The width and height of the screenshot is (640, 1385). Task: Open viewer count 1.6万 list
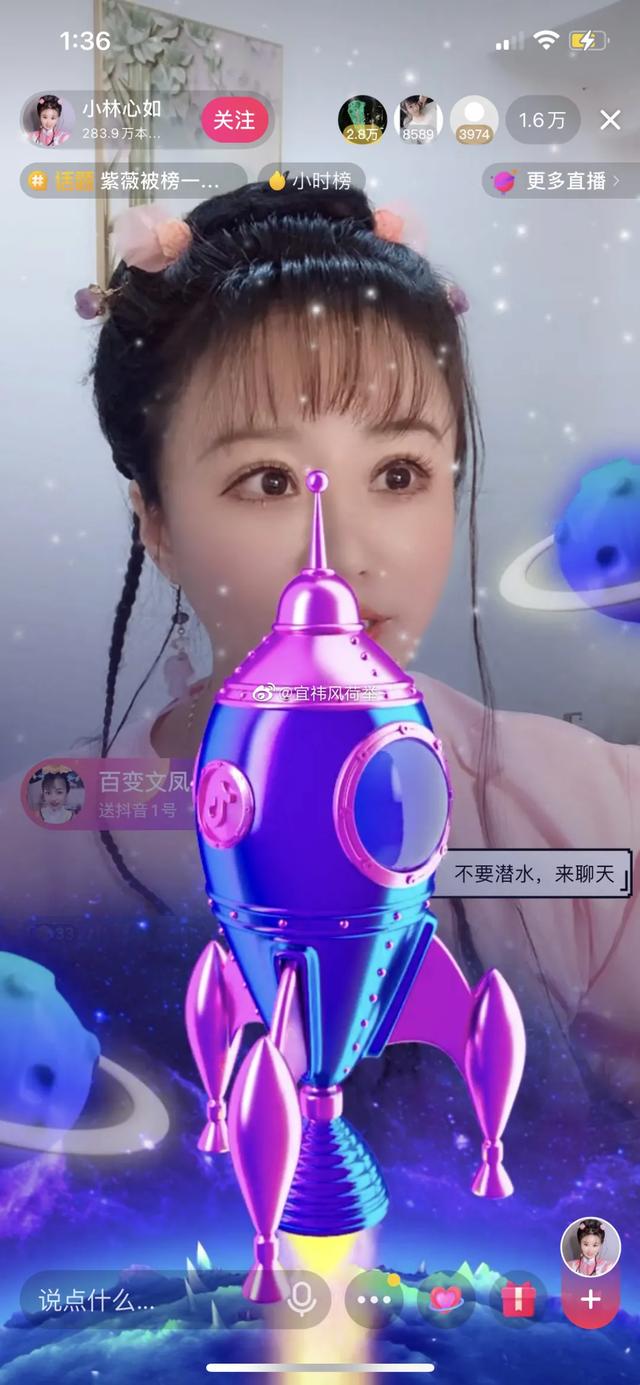click(542, 120)
